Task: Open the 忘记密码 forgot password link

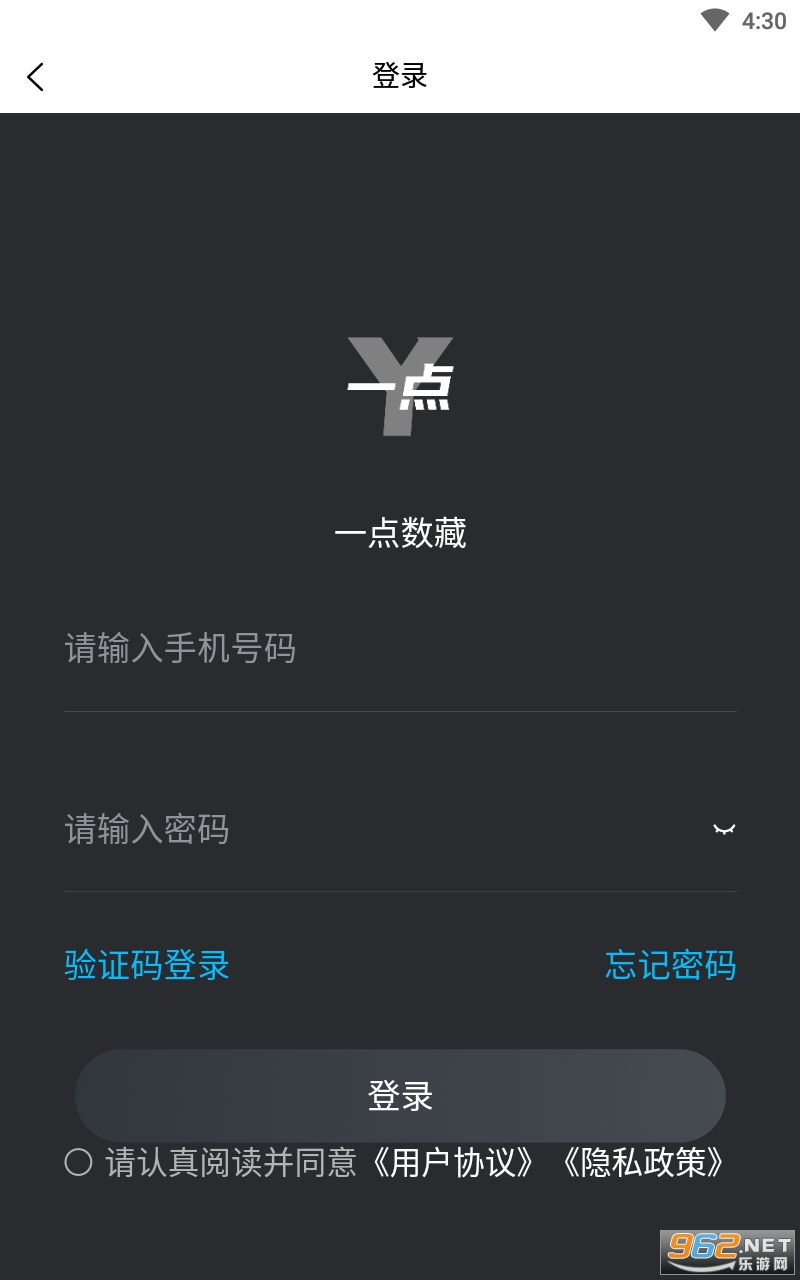Action: point(670,965)
